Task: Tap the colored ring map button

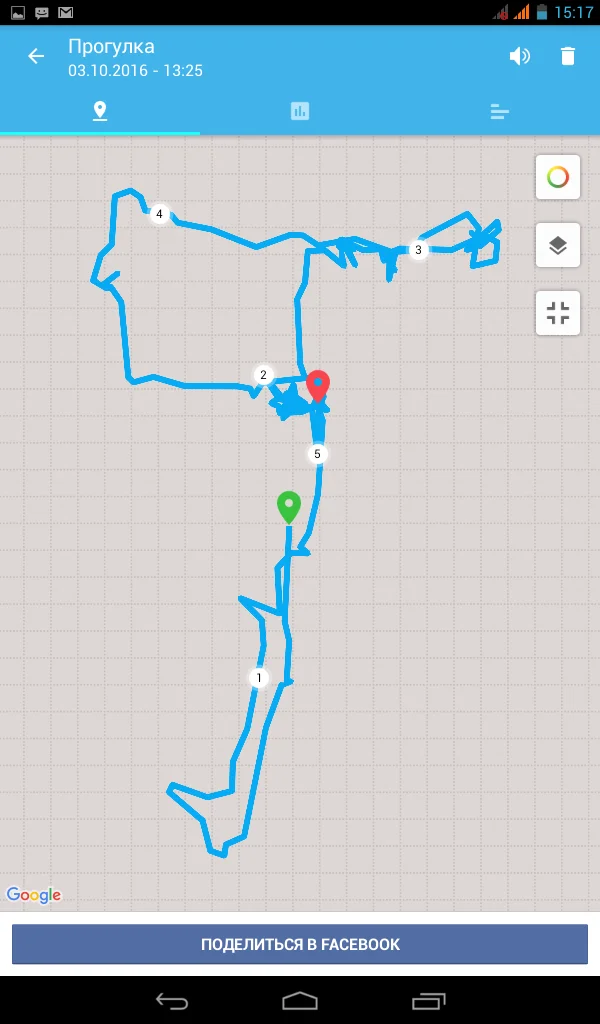Action: [x=558, y=177]
